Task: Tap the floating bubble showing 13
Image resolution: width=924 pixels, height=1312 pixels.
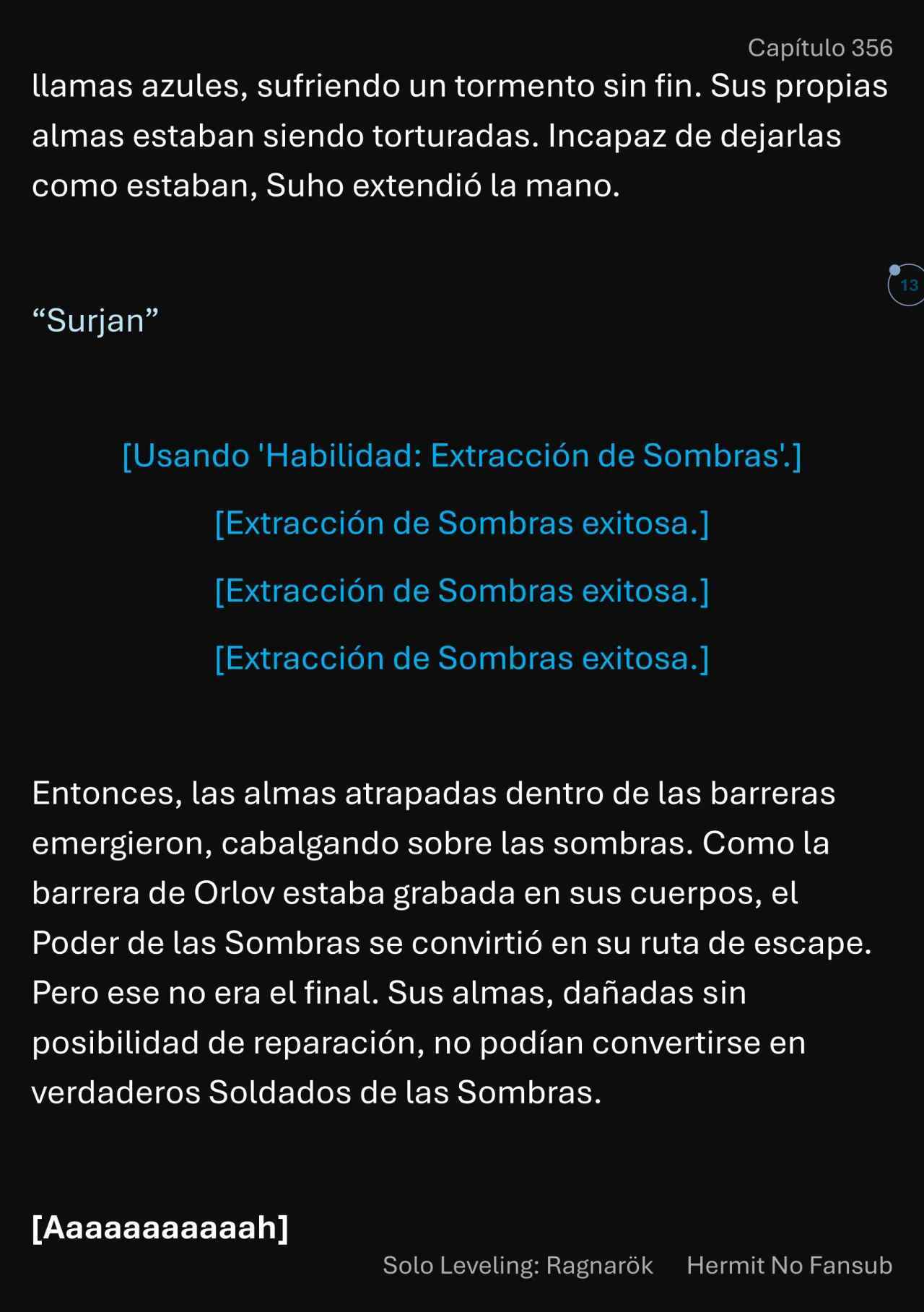Action: tap(907, 285)
